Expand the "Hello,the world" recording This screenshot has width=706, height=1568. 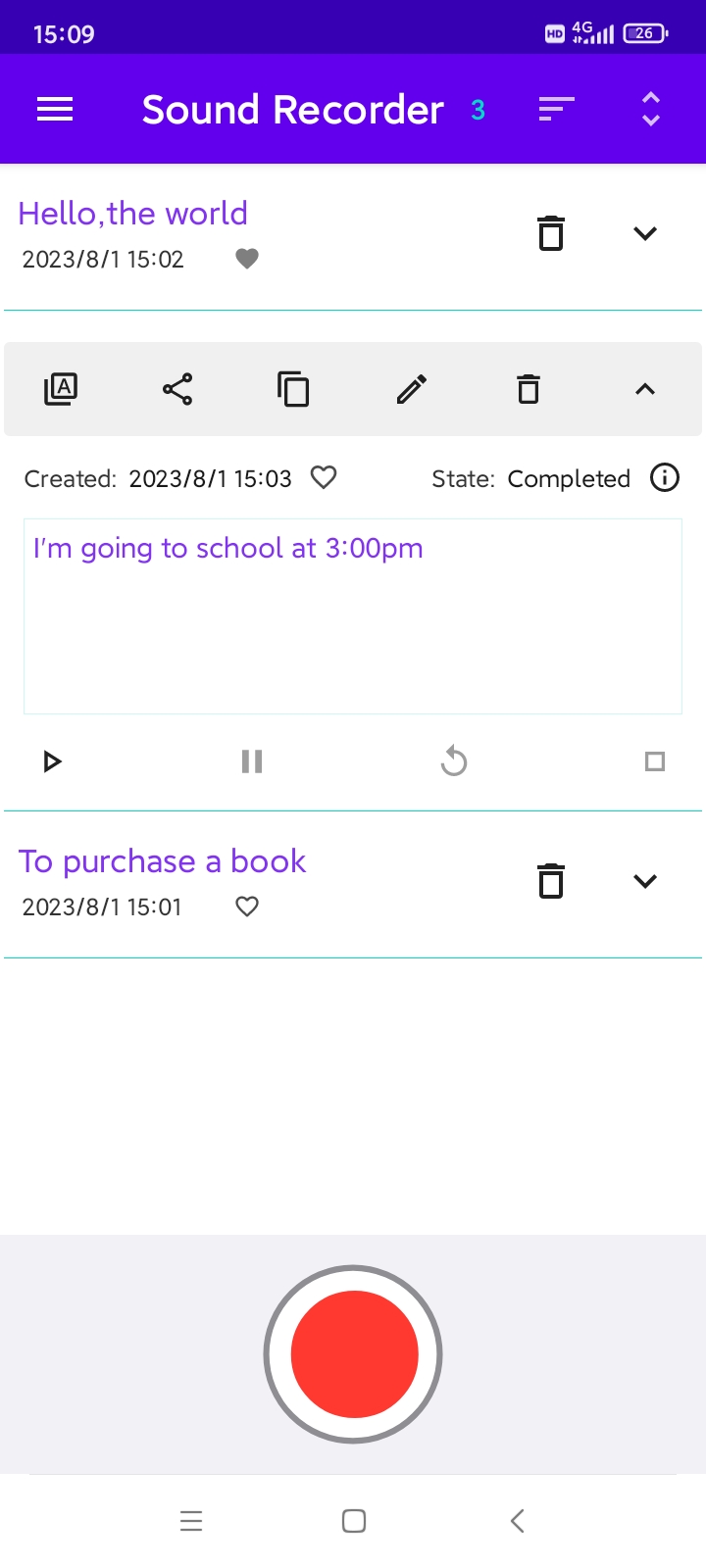pyautogui.click(x=644, y=234)
